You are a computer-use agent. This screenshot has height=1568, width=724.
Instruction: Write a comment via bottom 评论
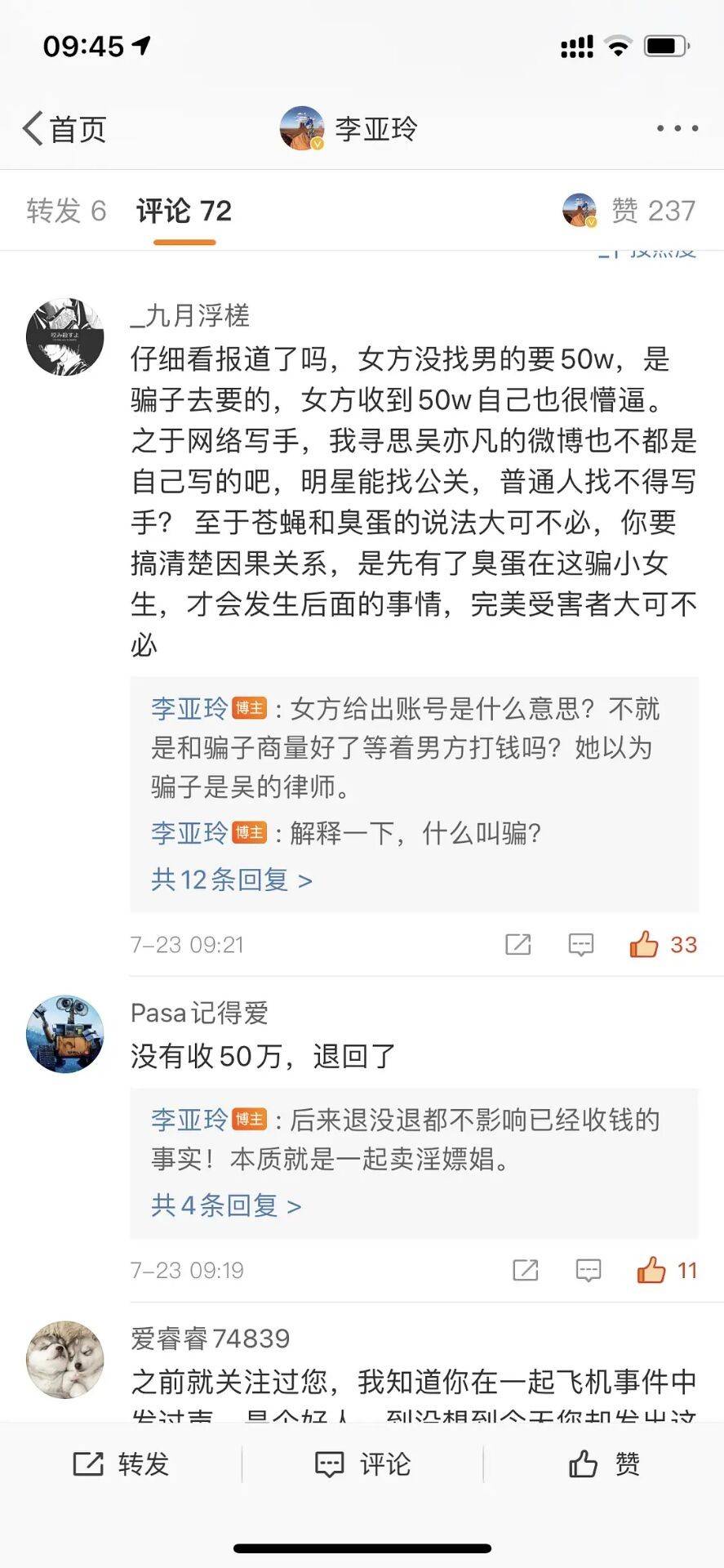[362, 1464]
